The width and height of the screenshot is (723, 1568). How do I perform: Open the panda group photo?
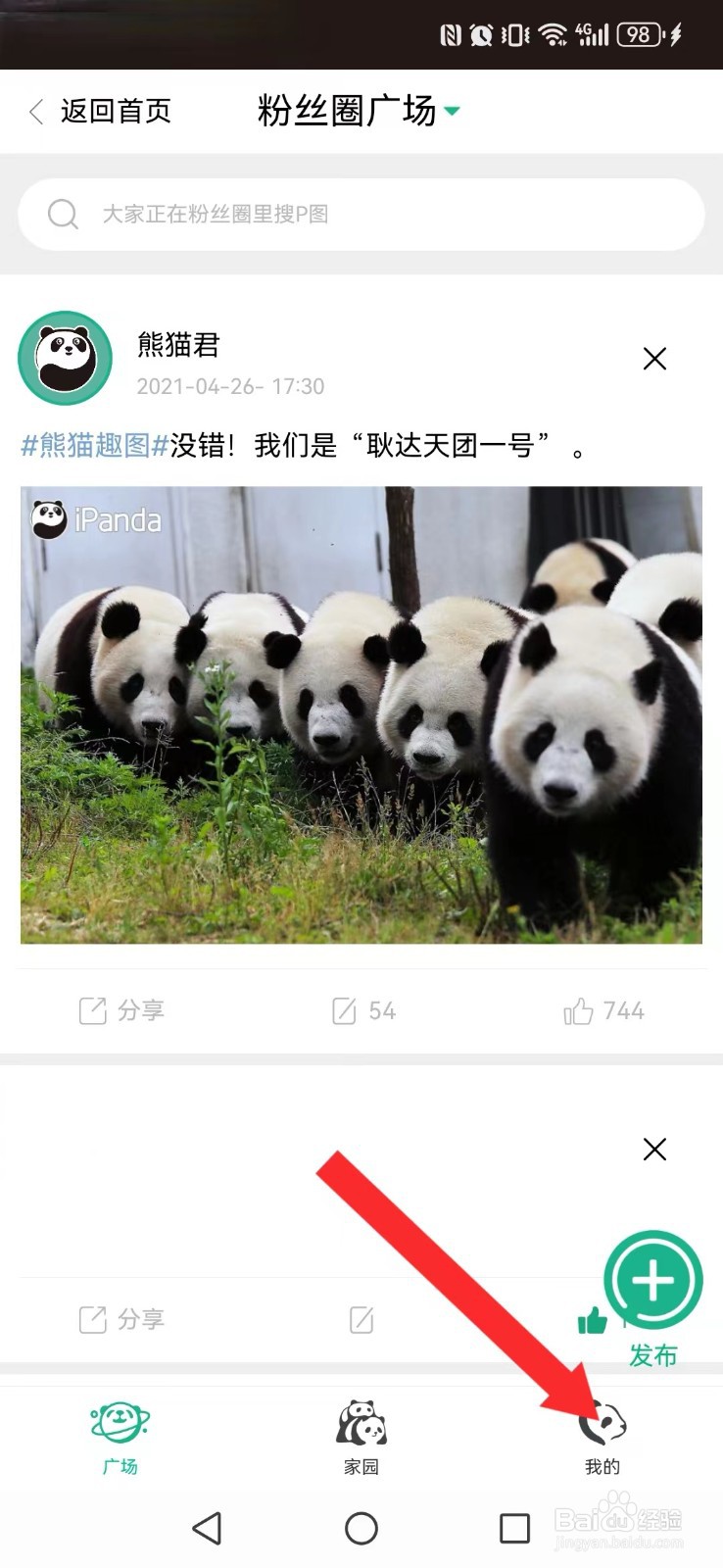[x=361, y=715]
